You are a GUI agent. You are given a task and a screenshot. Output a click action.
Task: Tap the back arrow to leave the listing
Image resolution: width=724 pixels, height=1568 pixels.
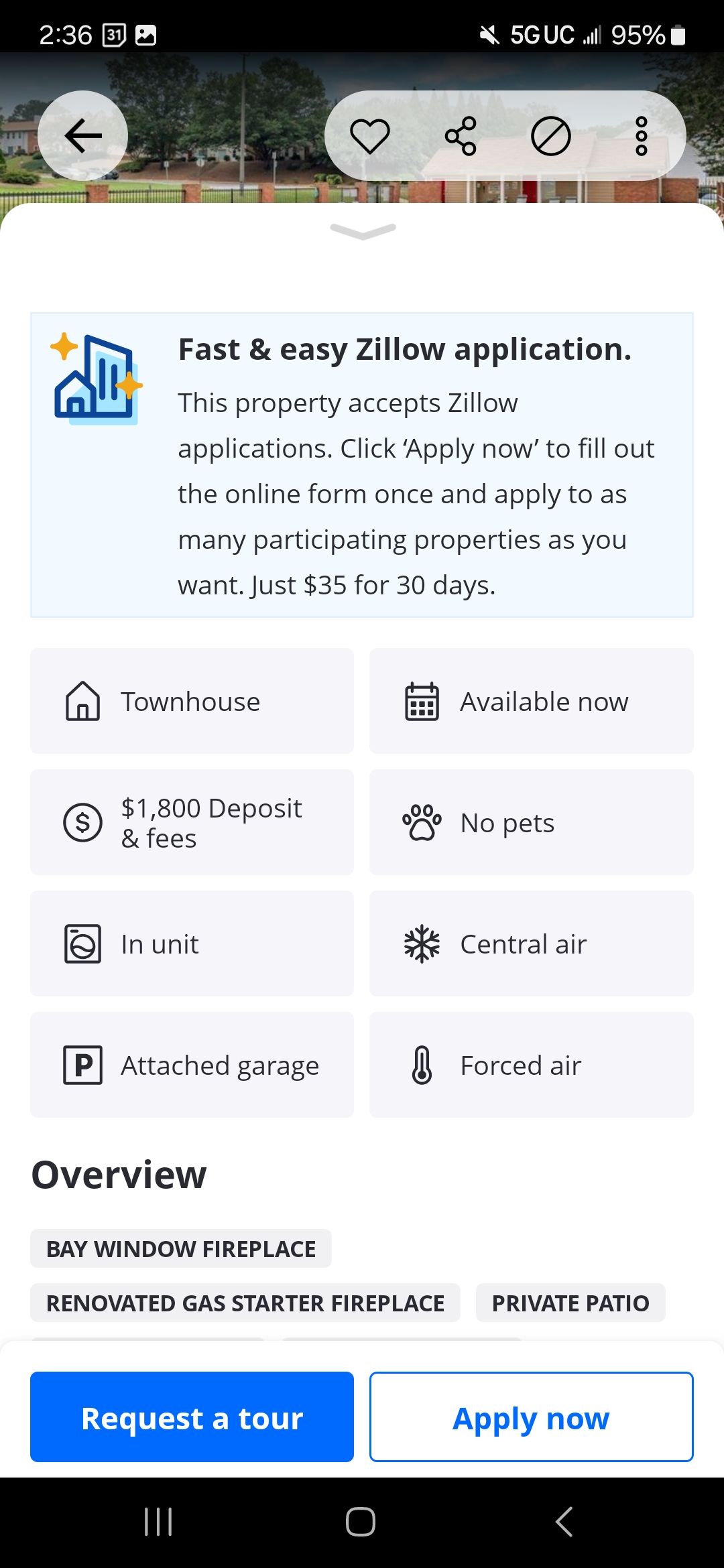coord(82,135)
